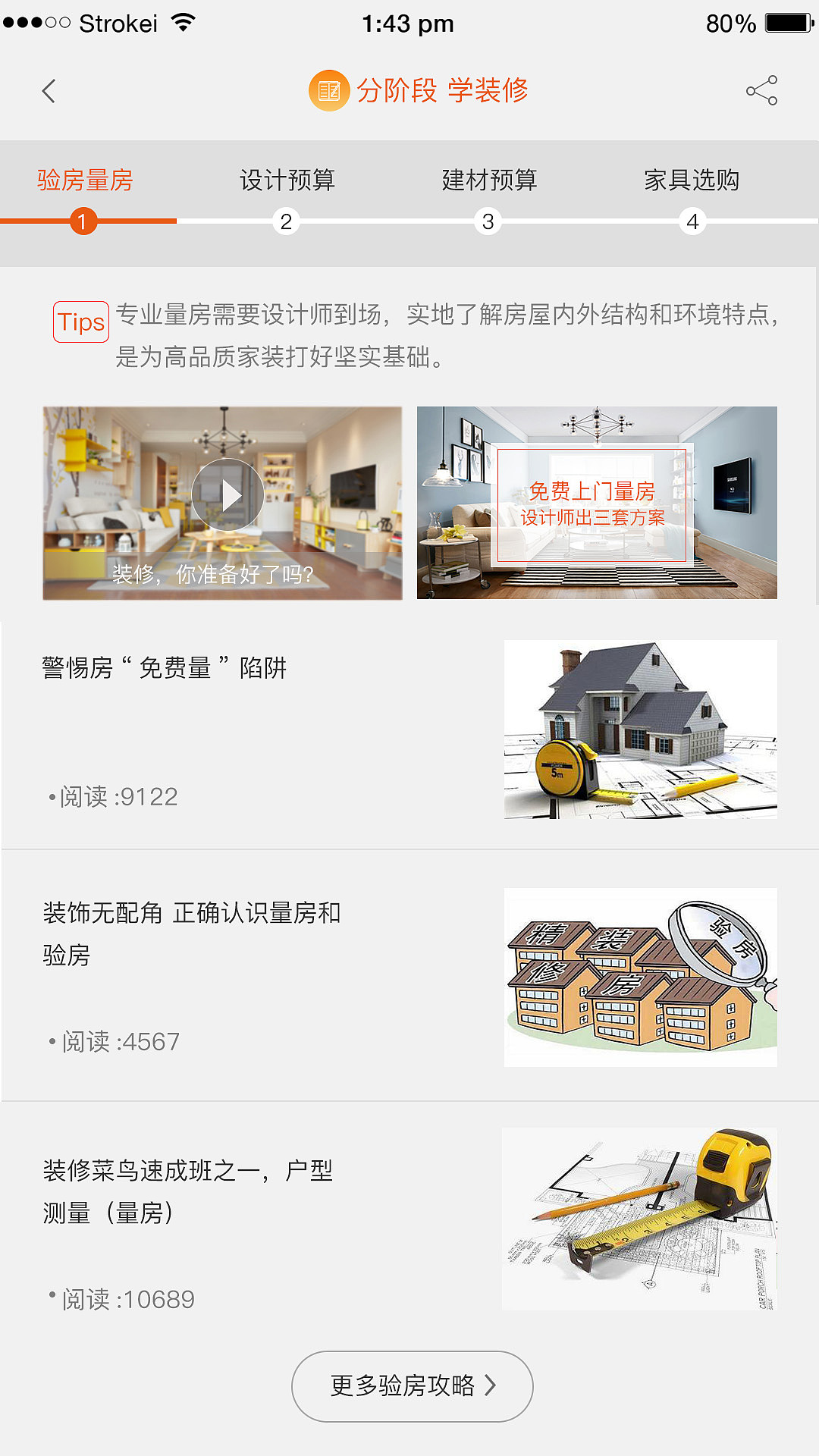This screenshot has width=819, height=1456.
Task: Tap the orange book icon beside the title
Action: pyautogui.click(x=328, y=90)
